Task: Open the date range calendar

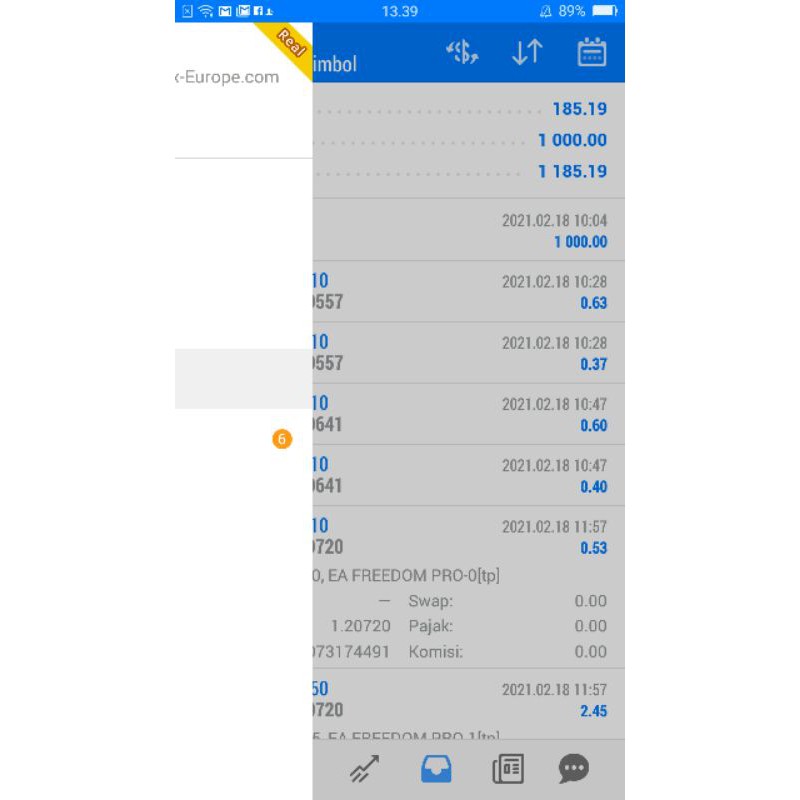Action: point(592,53)
